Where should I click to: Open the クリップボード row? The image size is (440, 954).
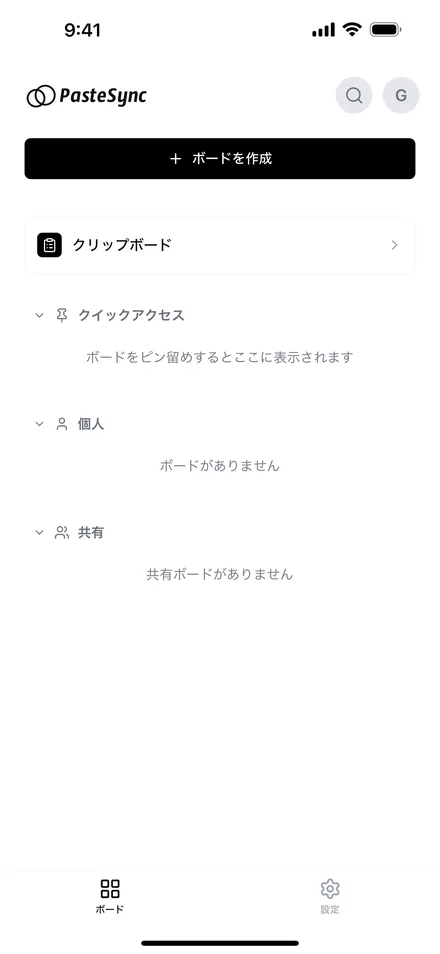220,245
